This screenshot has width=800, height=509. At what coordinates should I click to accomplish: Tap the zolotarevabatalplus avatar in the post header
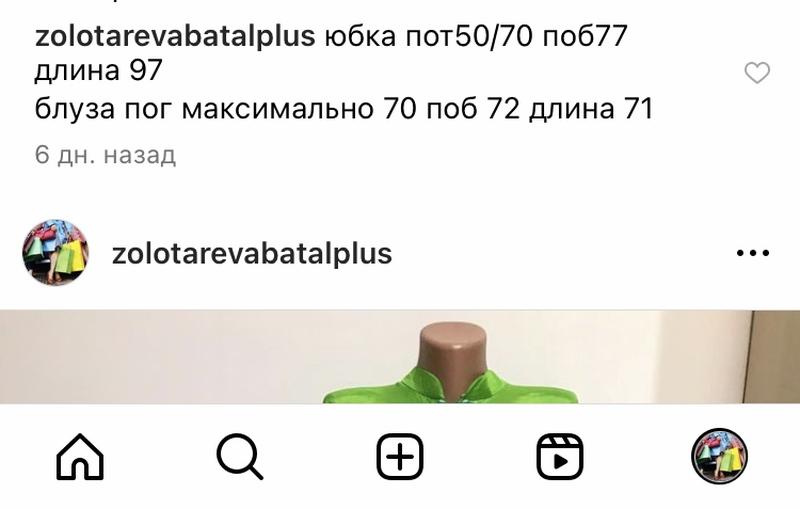(55, 254)
